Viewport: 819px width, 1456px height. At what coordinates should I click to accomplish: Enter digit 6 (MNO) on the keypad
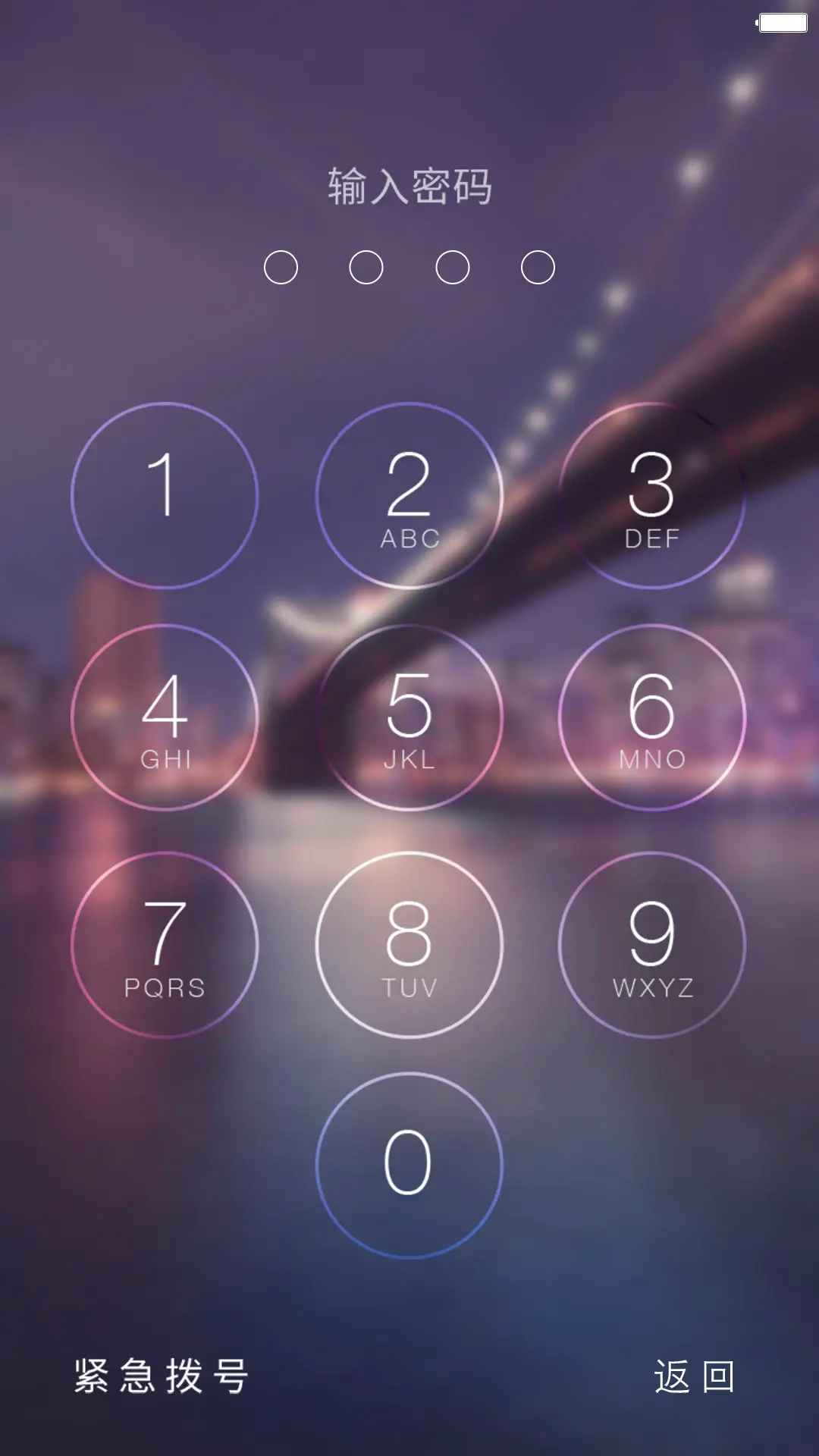point(652,717)
